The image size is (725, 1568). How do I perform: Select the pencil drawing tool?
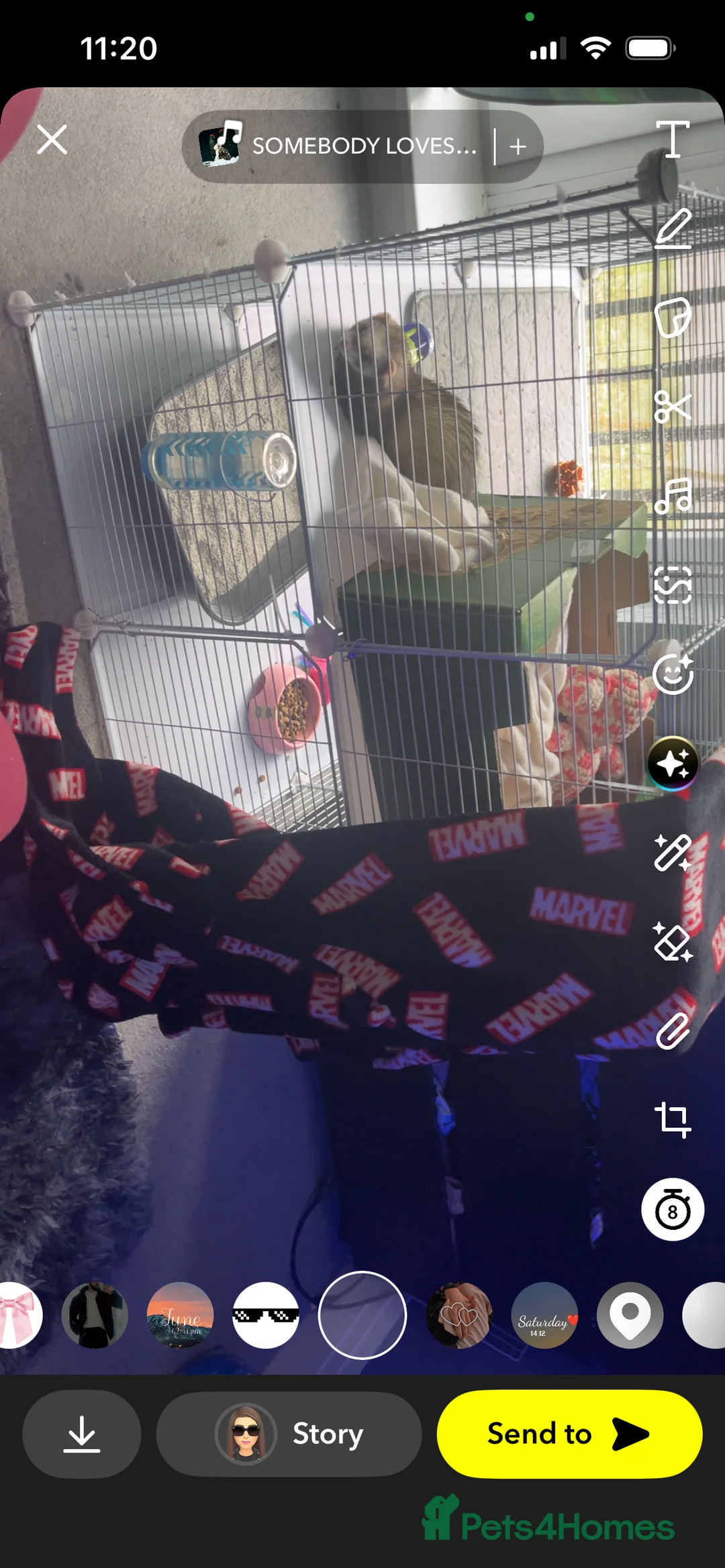point(673,228)
